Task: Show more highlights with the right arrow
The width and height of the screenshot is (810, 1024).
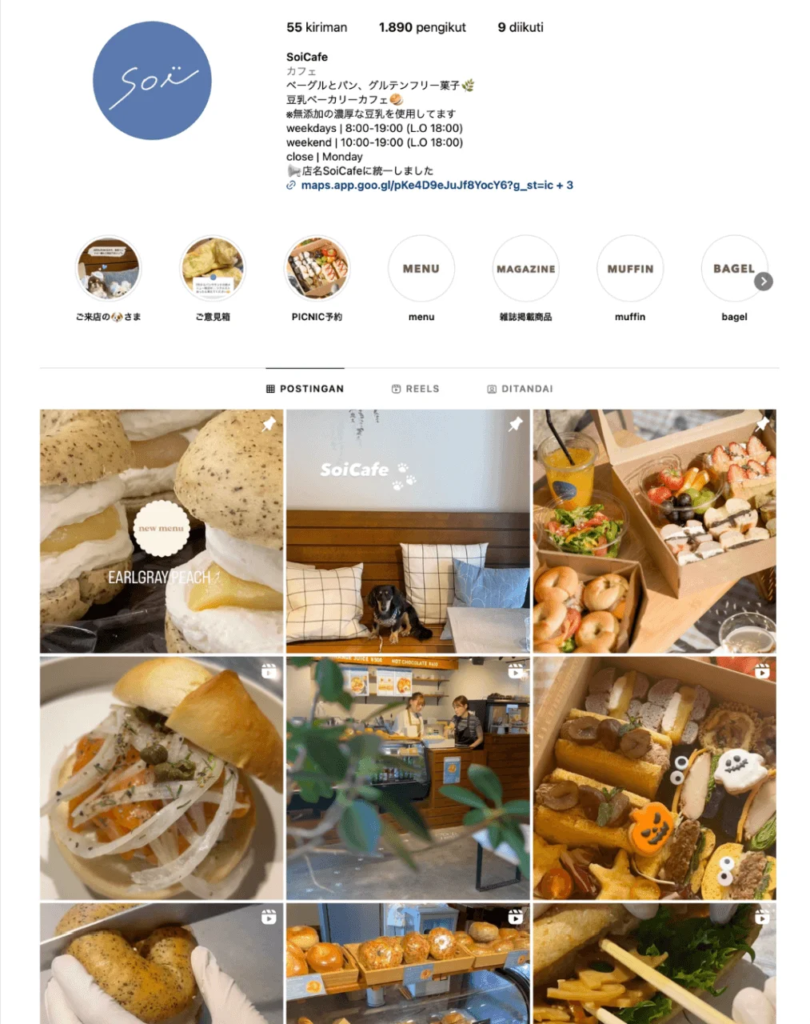Action: point(763,282)
